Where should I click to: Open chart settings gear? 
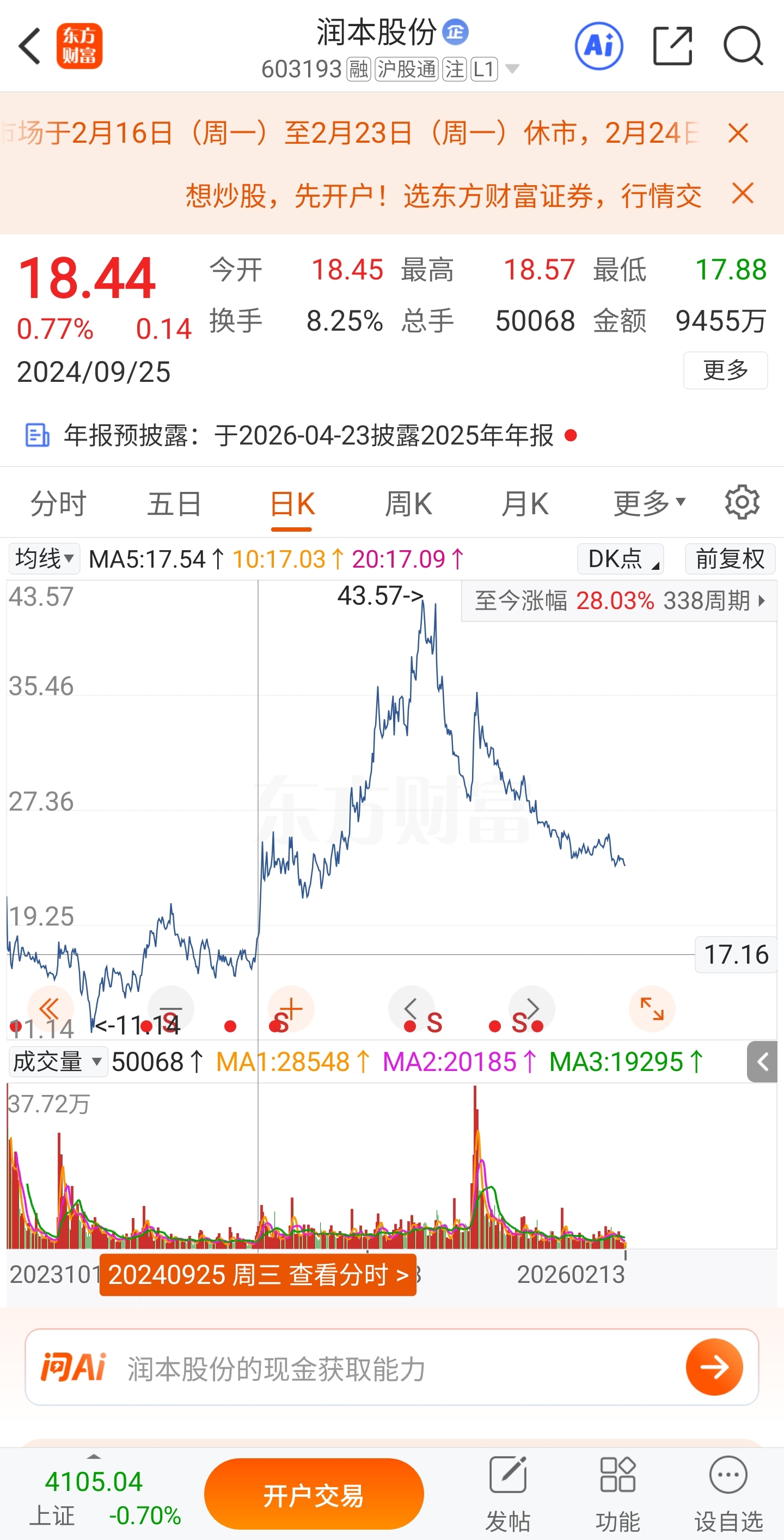tap(742, 502)
